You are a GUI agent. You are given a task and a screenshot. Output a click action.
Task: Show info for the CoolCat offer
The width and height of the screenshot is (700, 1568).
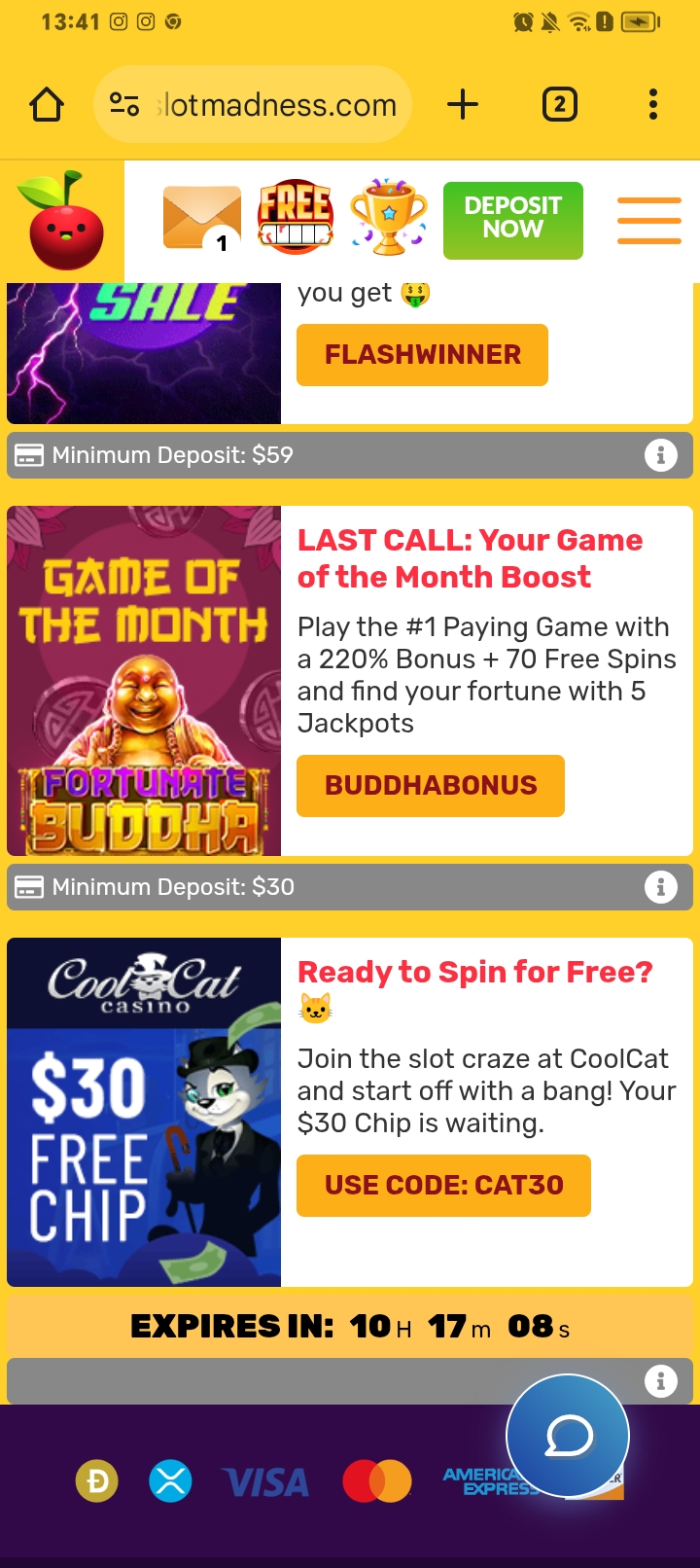click(x=660, y=1381)
